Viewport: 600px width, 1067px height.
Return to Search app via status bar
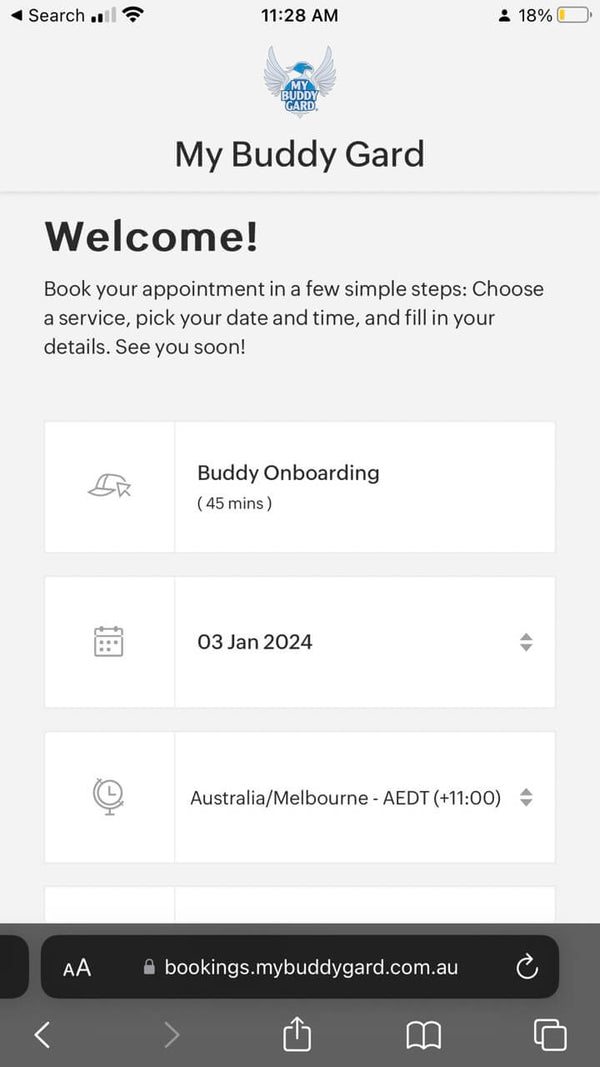pyautogui.click(x=47, y=15)
